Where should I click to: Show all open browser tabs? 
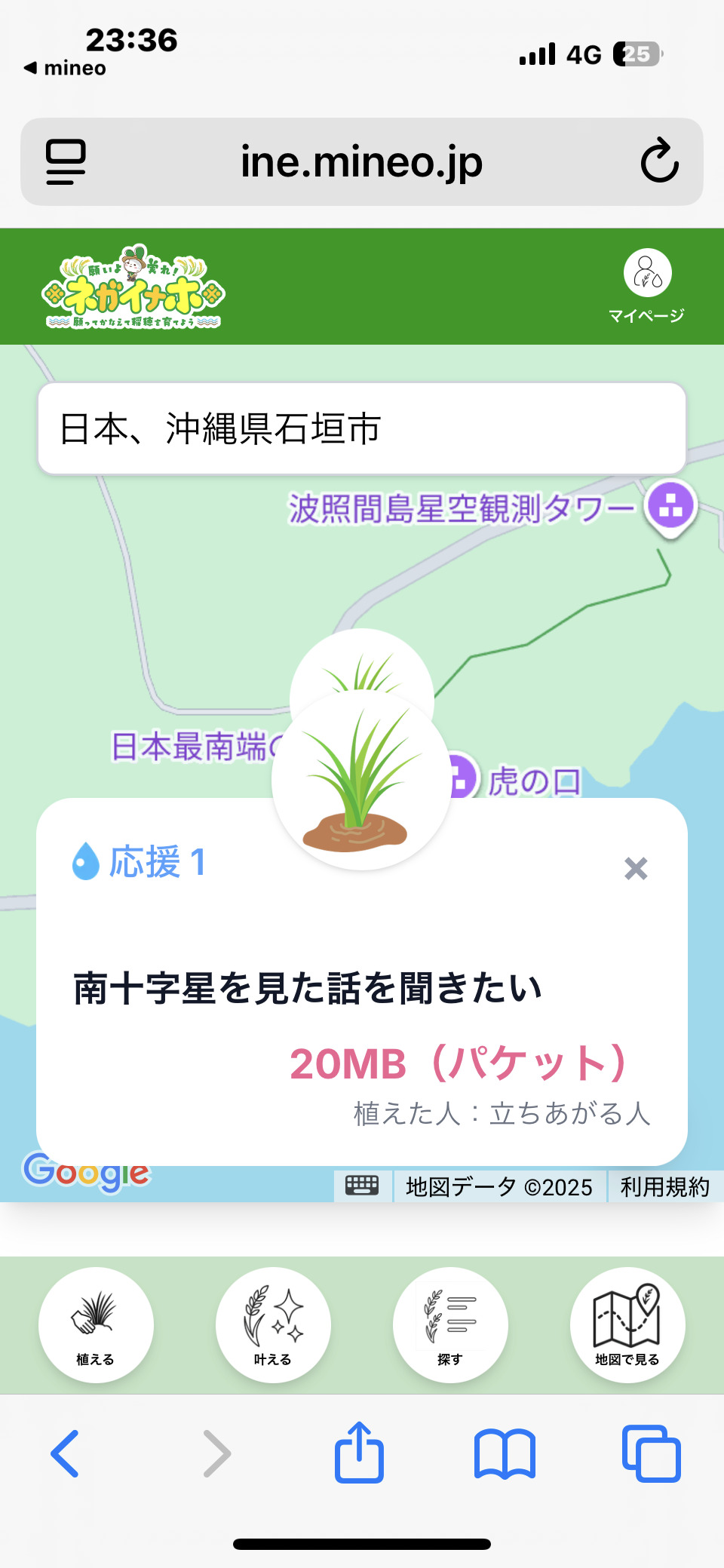651,1453
